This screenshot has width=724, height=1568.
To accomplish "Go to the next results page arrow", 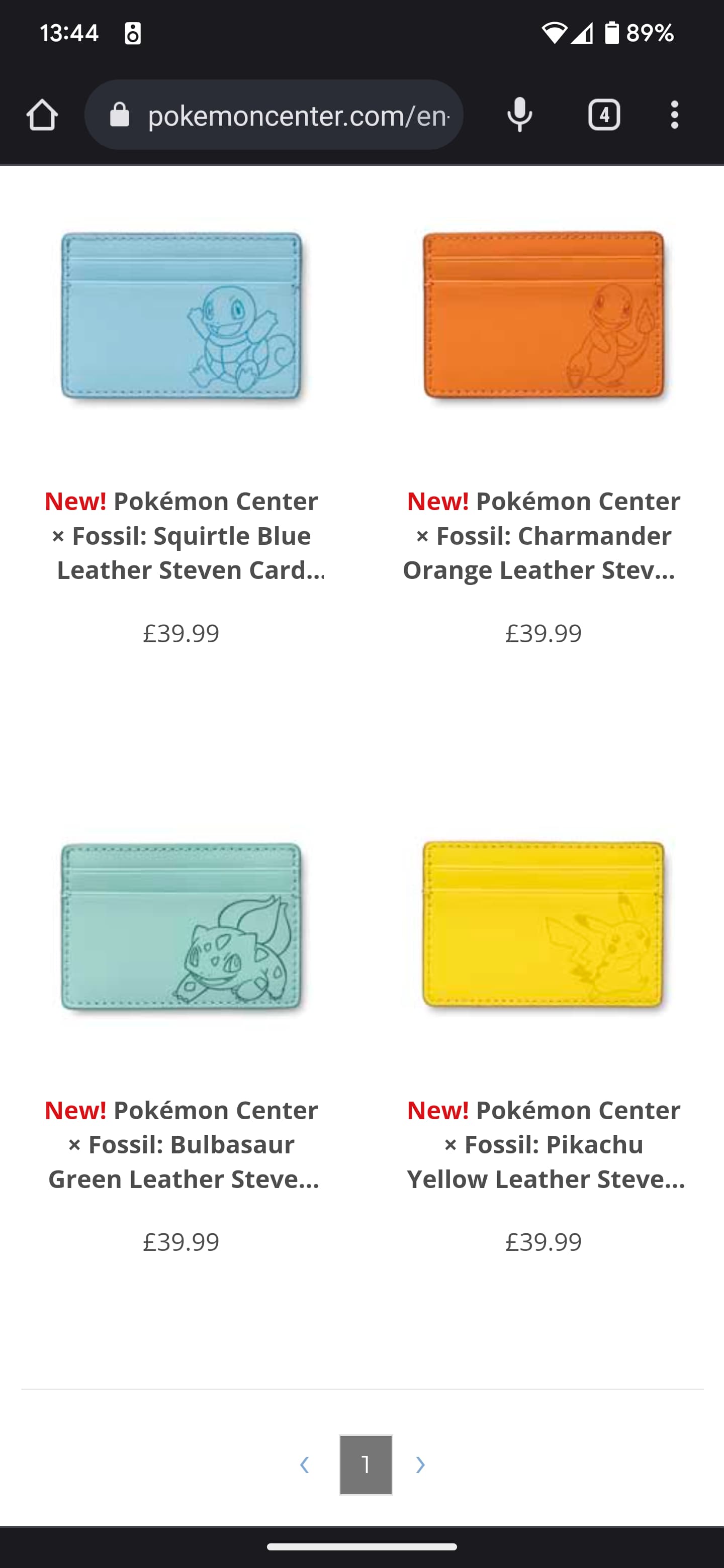I will pyautogui.click(x=420, y=1464).
